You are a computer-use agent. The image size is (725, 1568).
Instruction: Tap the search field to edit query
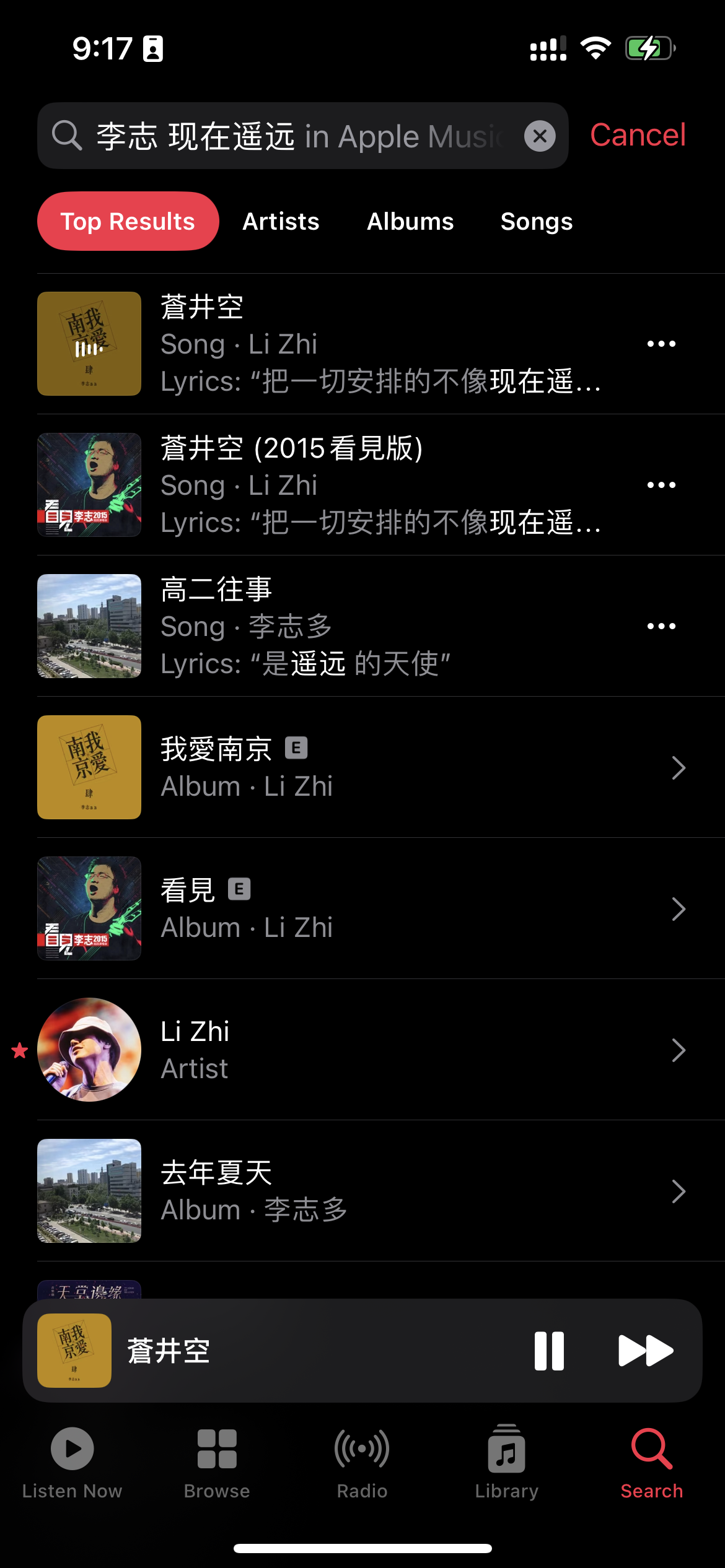click(297, 136)
